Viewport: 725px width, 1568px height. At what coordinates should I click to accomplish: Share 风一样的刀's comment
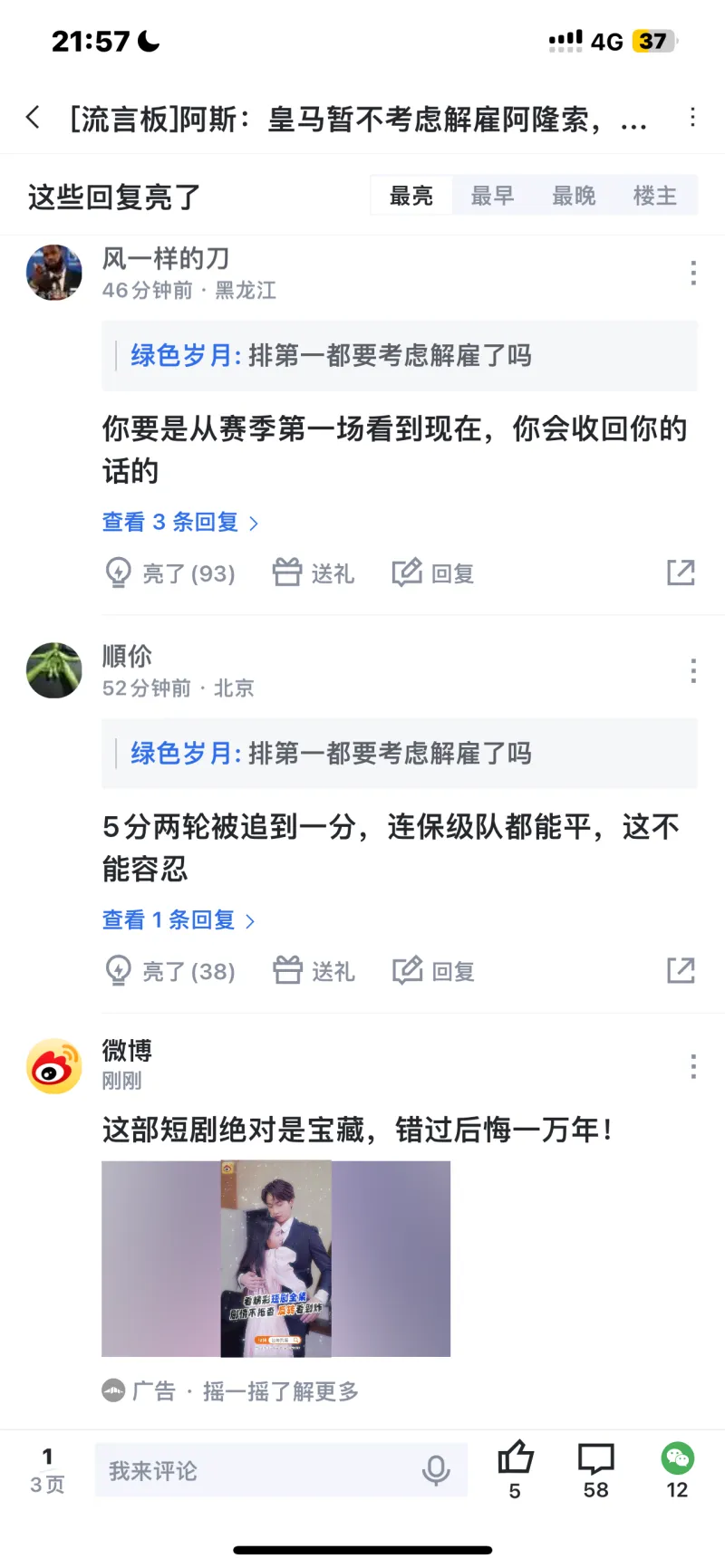tap(681, 572)
